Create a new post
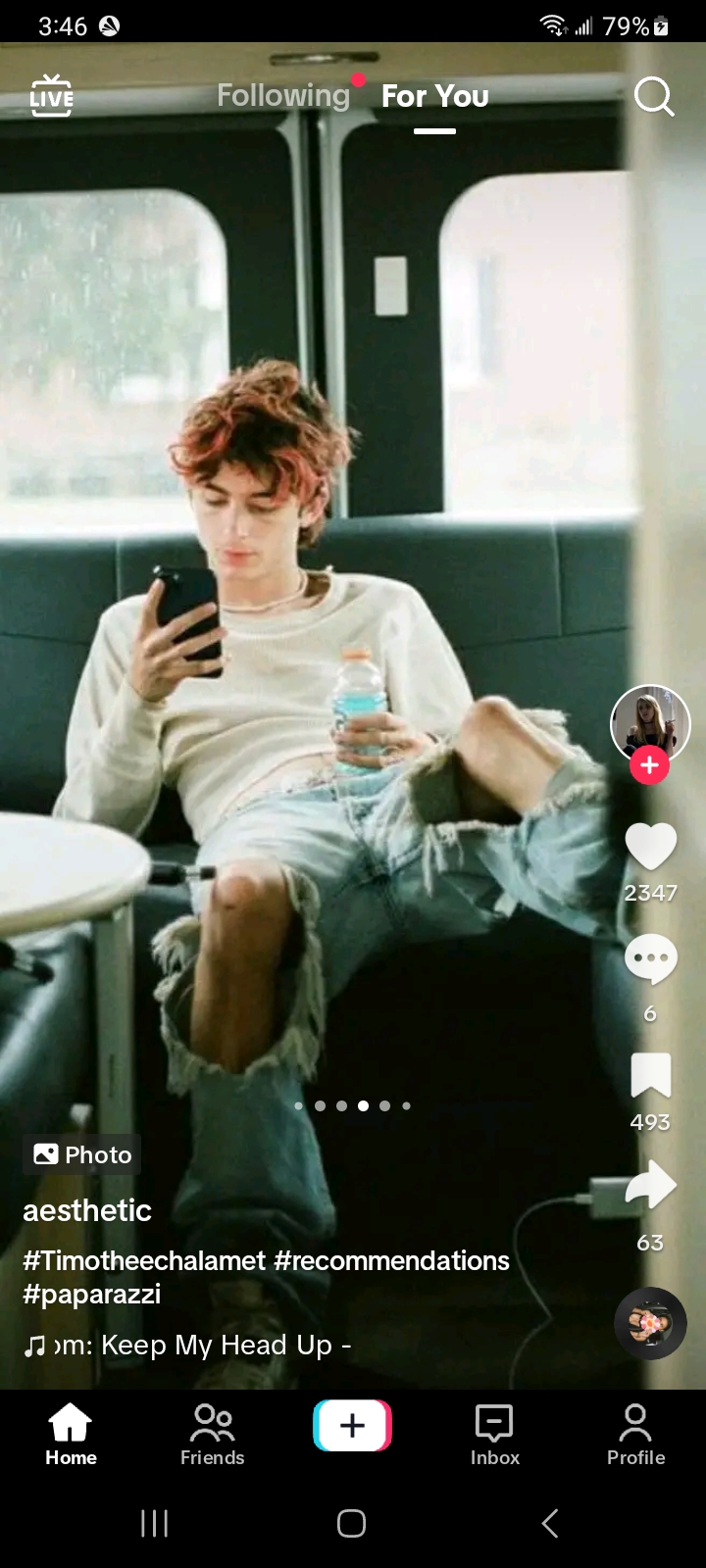Screen dimensions: 706x1568 pyautogui.click(x=352, y=1425)
